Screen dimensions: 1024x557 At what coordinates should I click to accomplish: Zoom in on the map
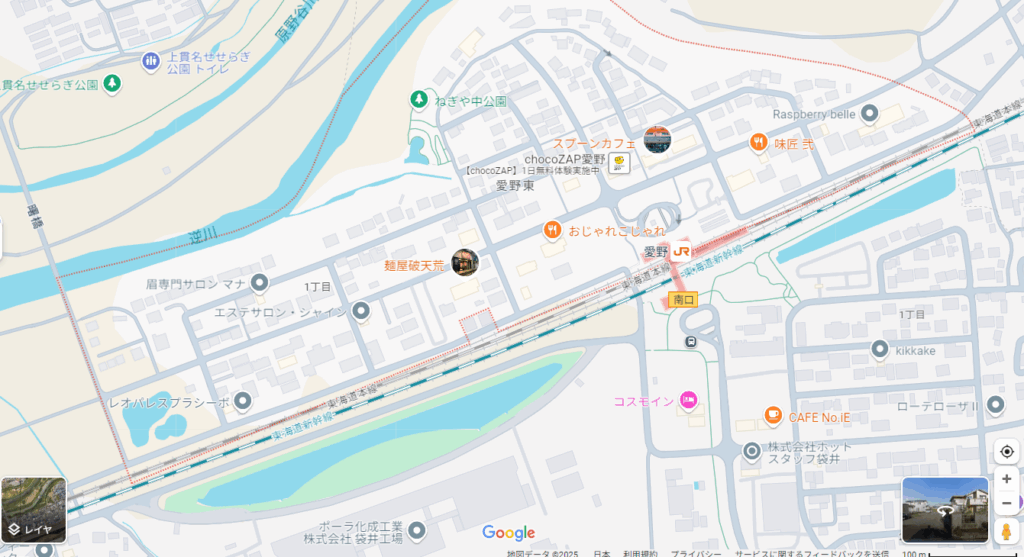[1006, 479]
